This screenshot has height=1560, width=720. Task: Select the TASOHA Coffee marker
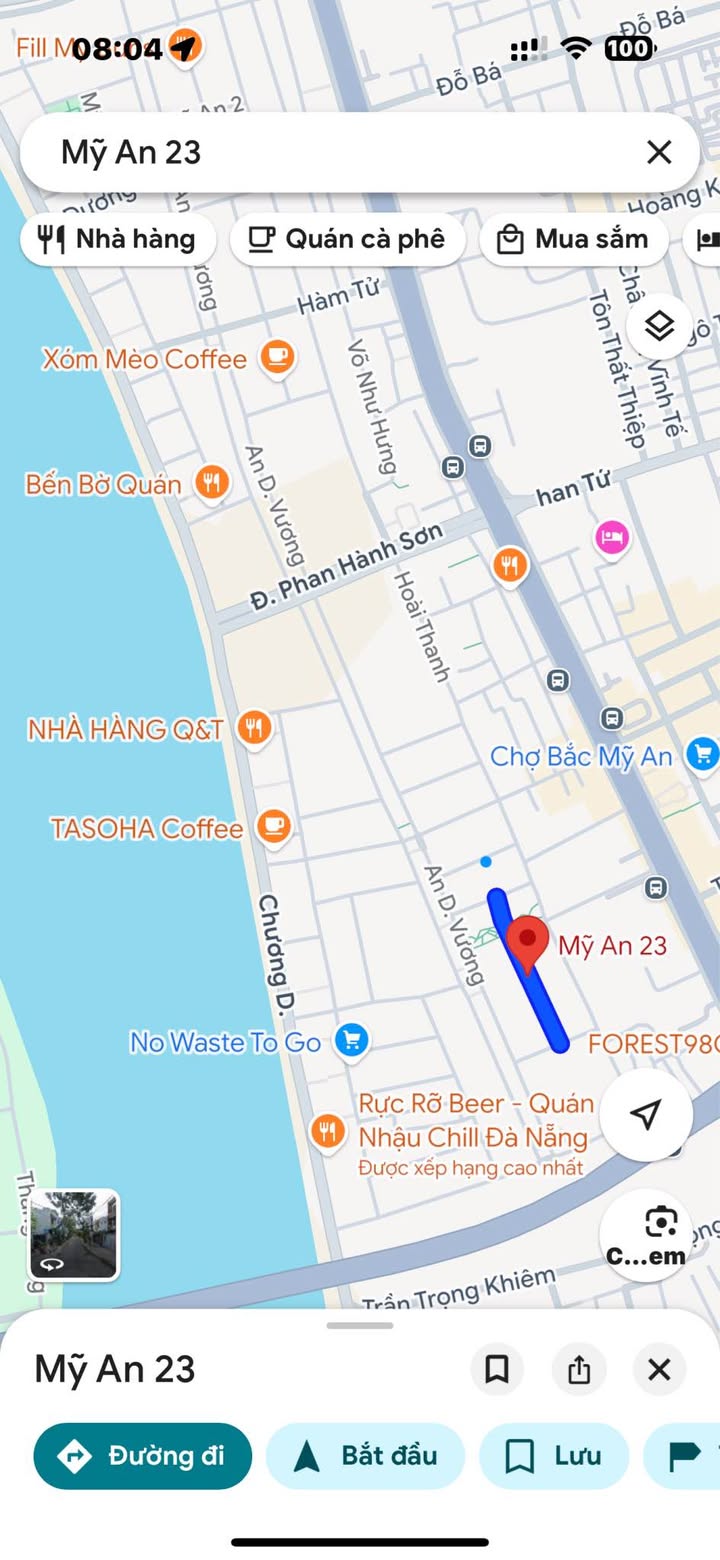coord(273,827)
